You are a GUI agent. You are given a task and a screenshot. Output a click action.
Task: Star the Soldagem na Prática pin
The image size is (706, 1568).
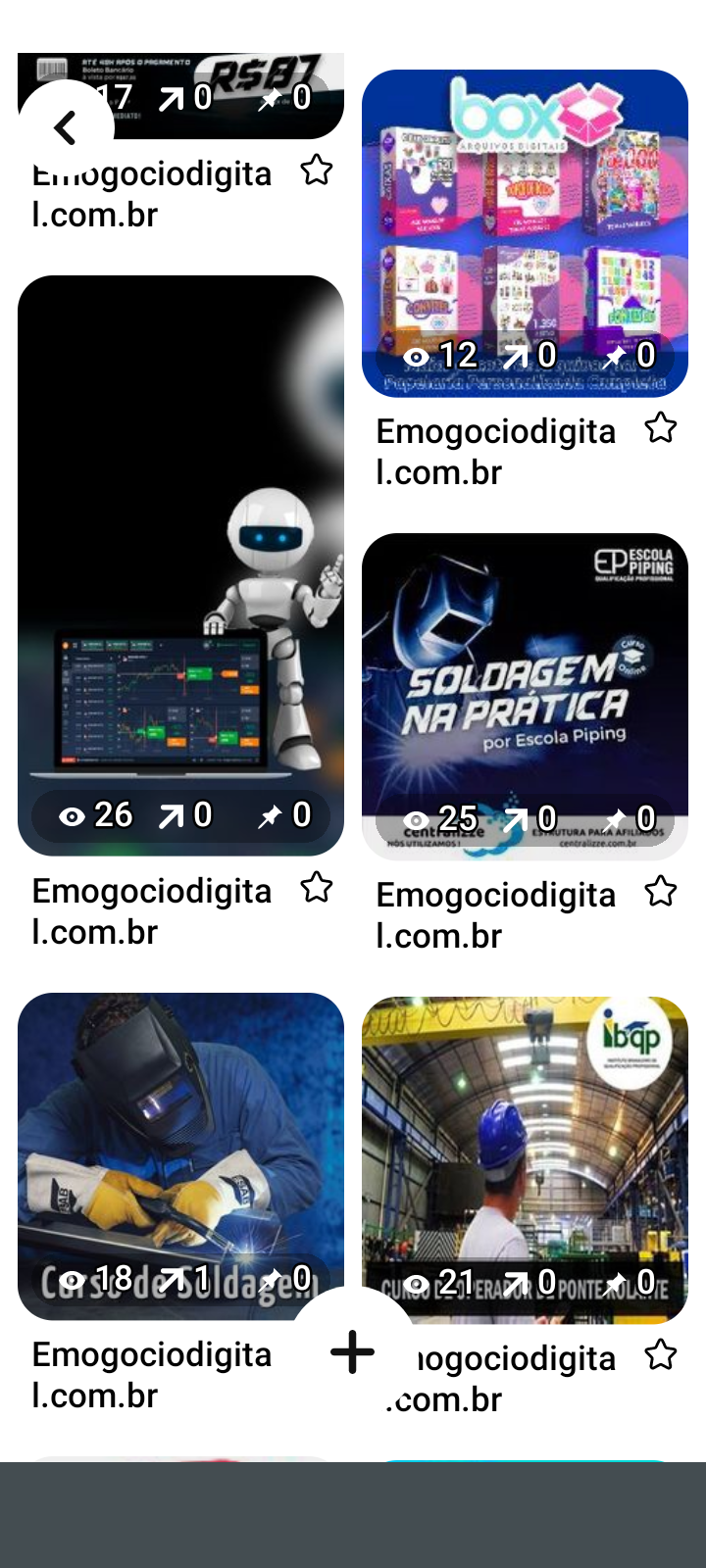(x=661, y=892)
